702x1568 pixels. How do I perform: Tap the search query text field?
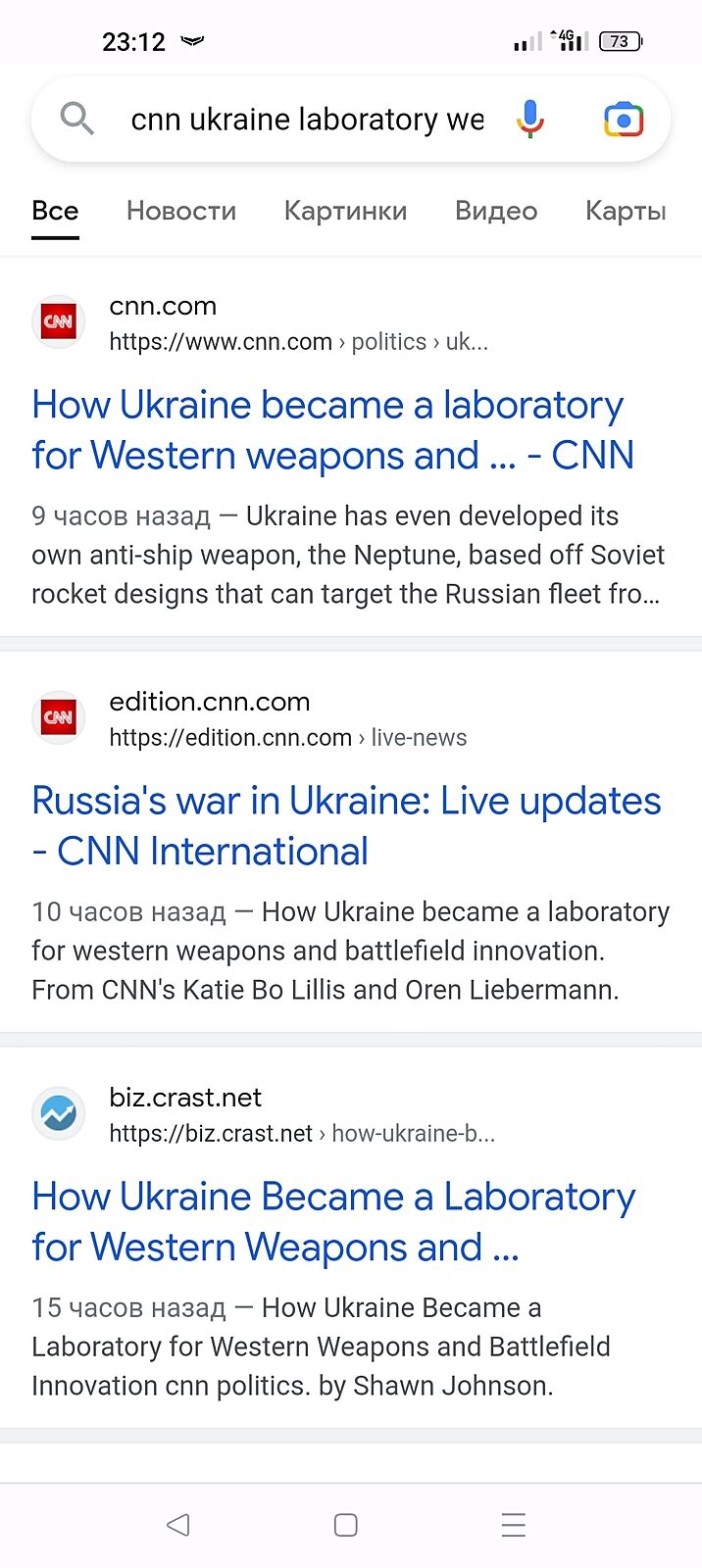click(x=306, y=120)
